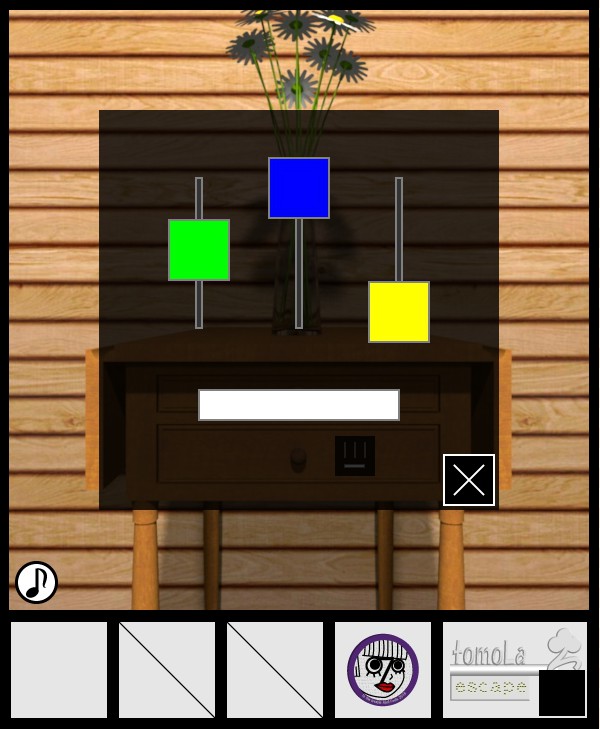Toggle the music note sound button
The width and height of the screenshot is (600, 729).
pos(36,582)
